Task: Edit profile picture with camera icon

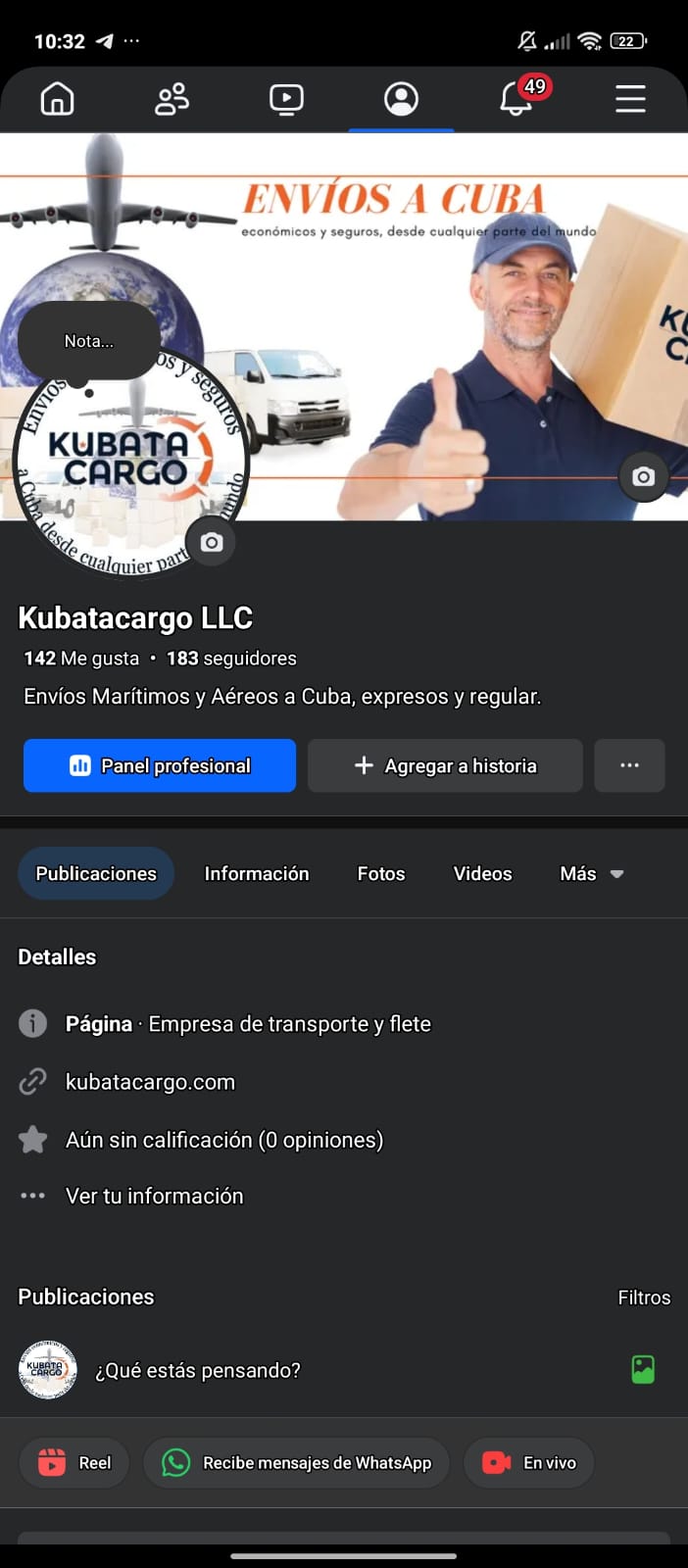Action: point(211,542)
